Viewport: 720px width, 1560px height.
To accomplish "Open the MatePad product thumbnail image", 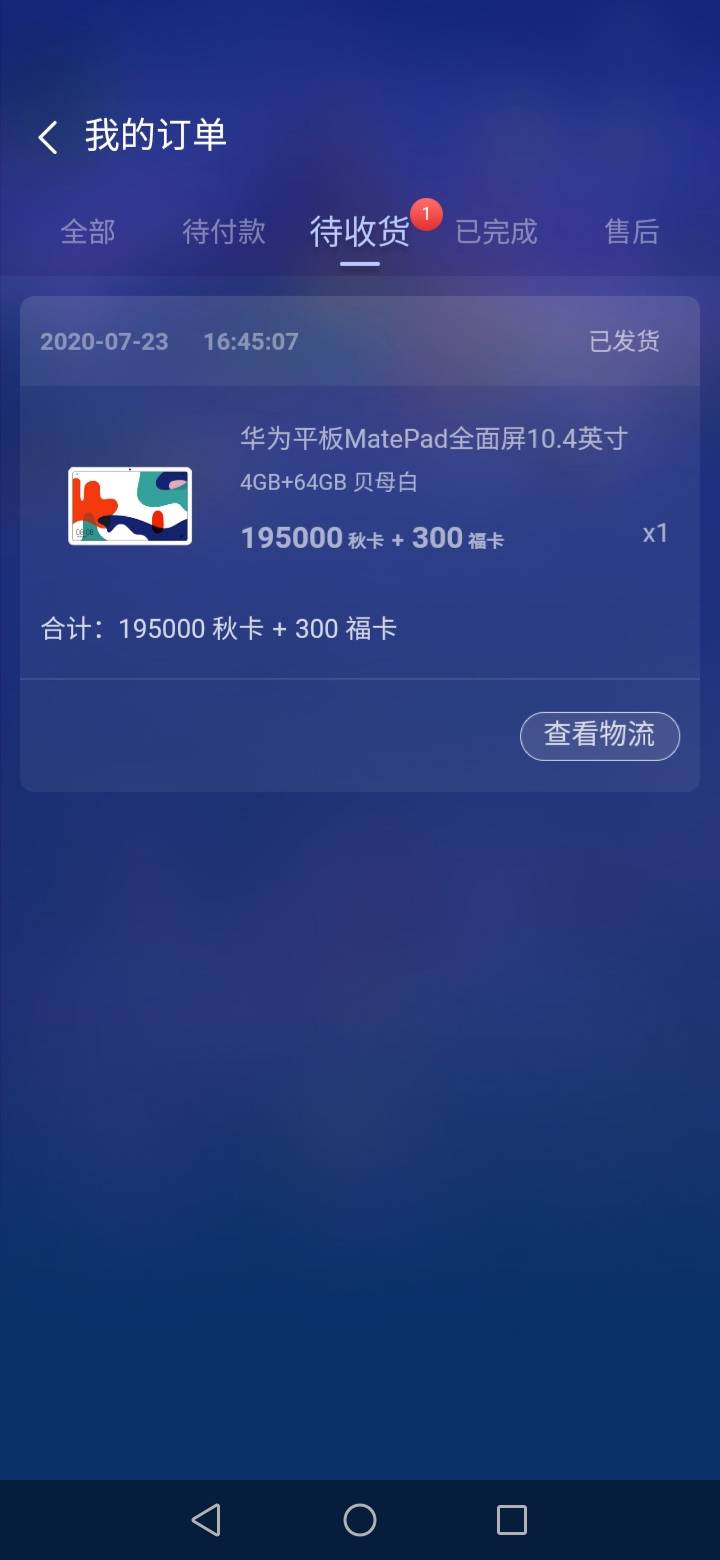I will pyautogui.click(x=130, y=505).
